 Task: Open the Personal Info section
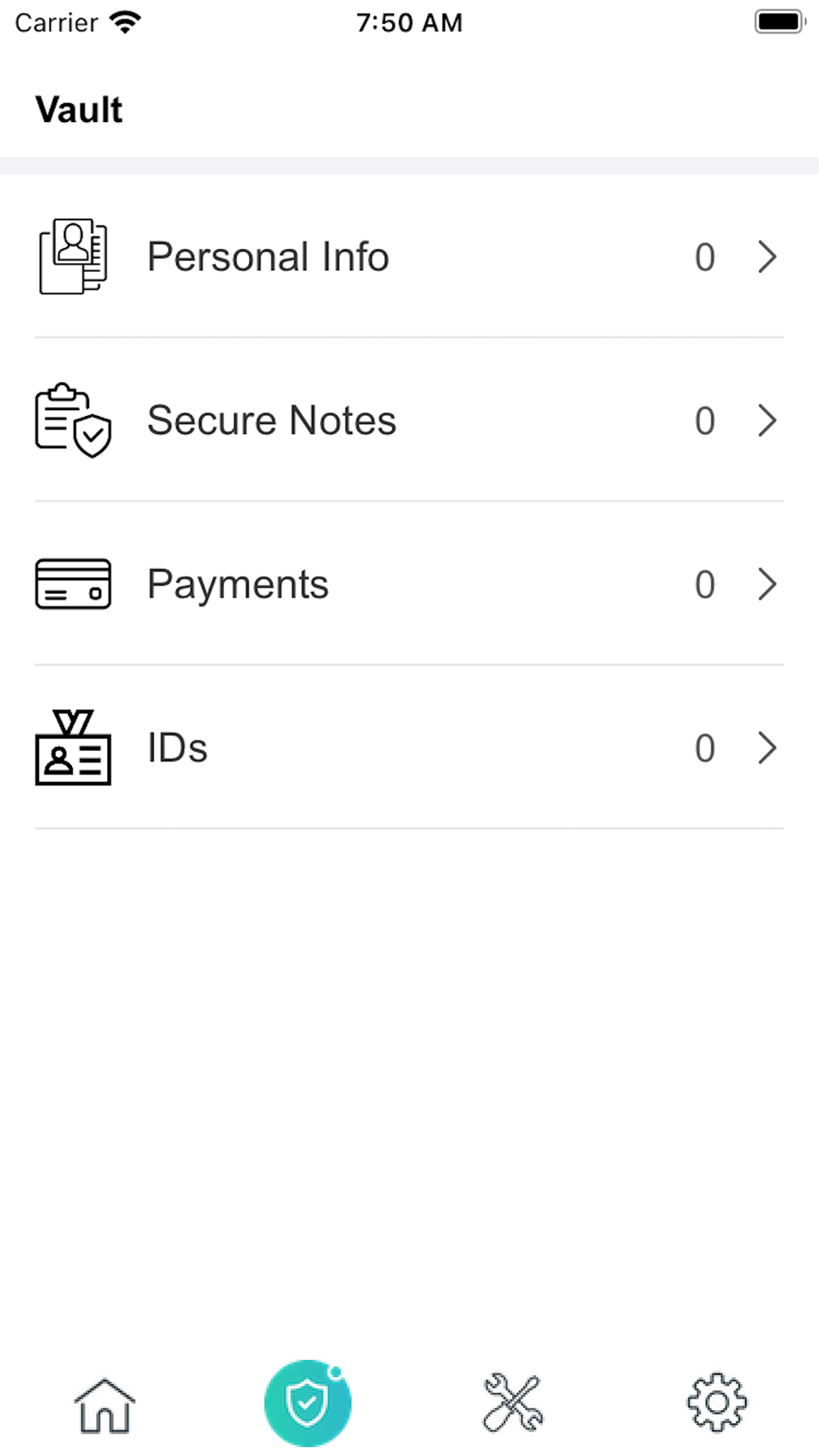click(x=408, y=256)
